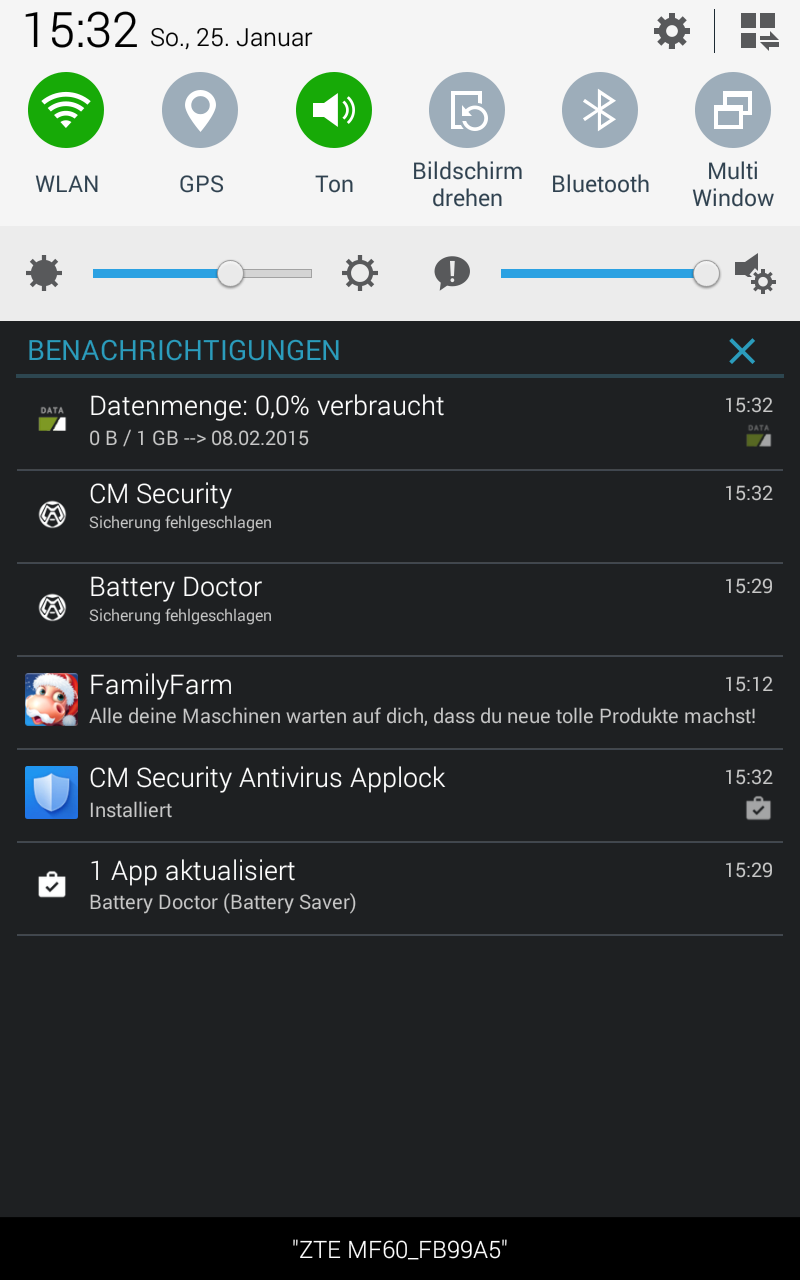Screen dimensions: 800x1280
Task: Turn off the WLAN toggle
Action: (66, 110)
